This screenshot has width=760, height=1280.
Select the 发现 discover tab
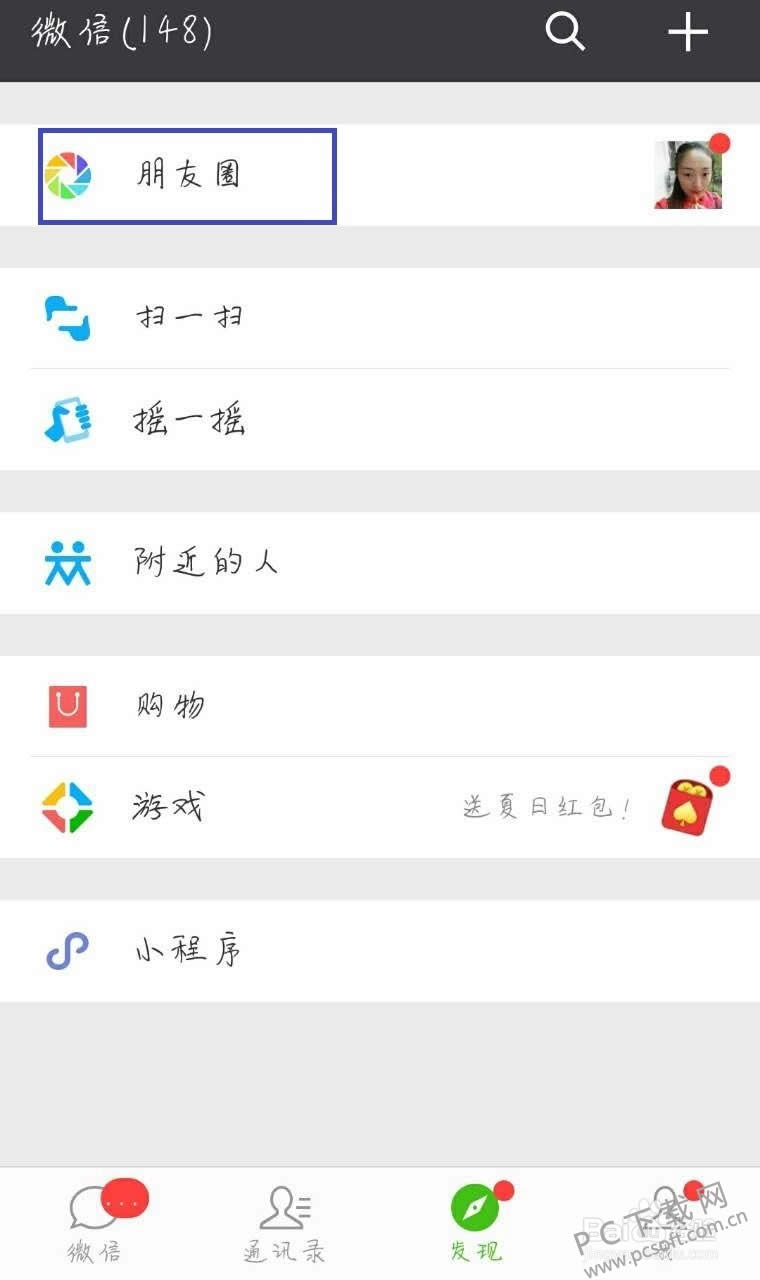[x=476, y=1222]
